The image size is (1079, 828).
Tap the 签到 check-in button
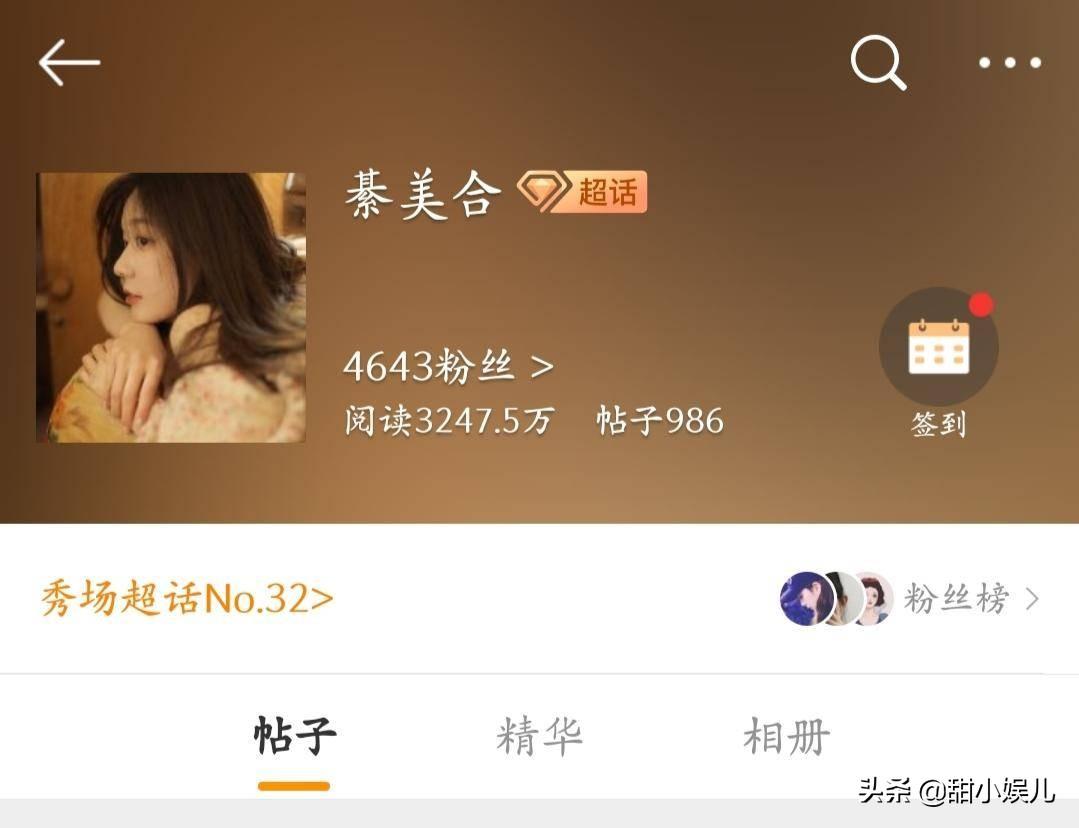click(938, 349)
